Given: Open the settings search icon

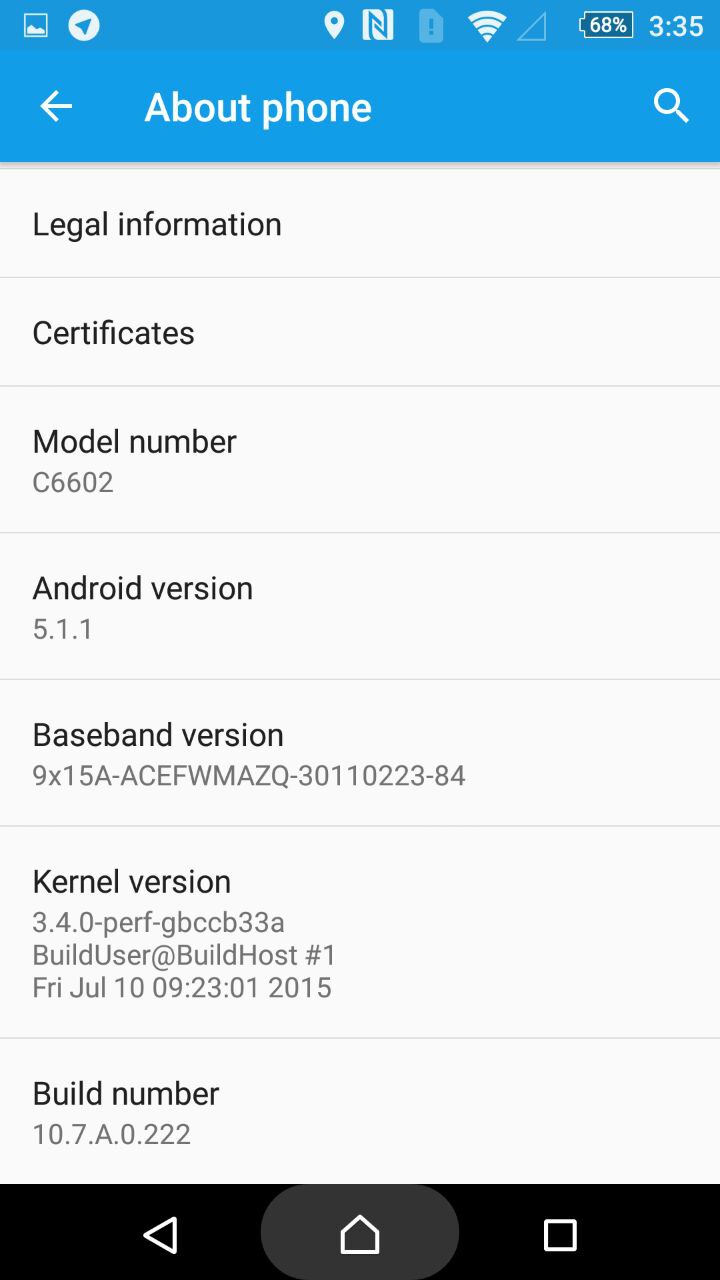Looking at the screenshot, I should (x=671, y=106).
